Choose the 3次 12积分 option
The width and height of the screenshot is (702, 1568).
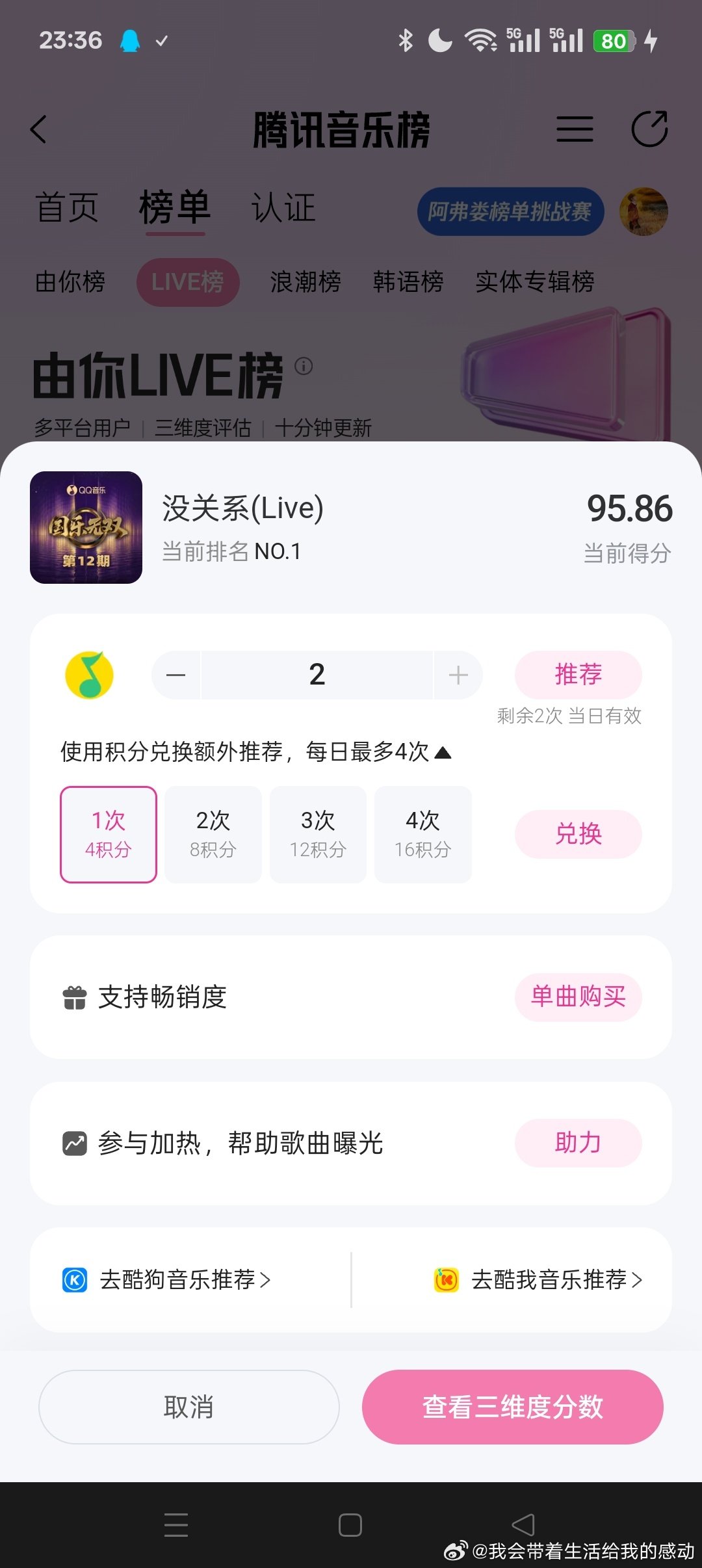click(318, 834)
